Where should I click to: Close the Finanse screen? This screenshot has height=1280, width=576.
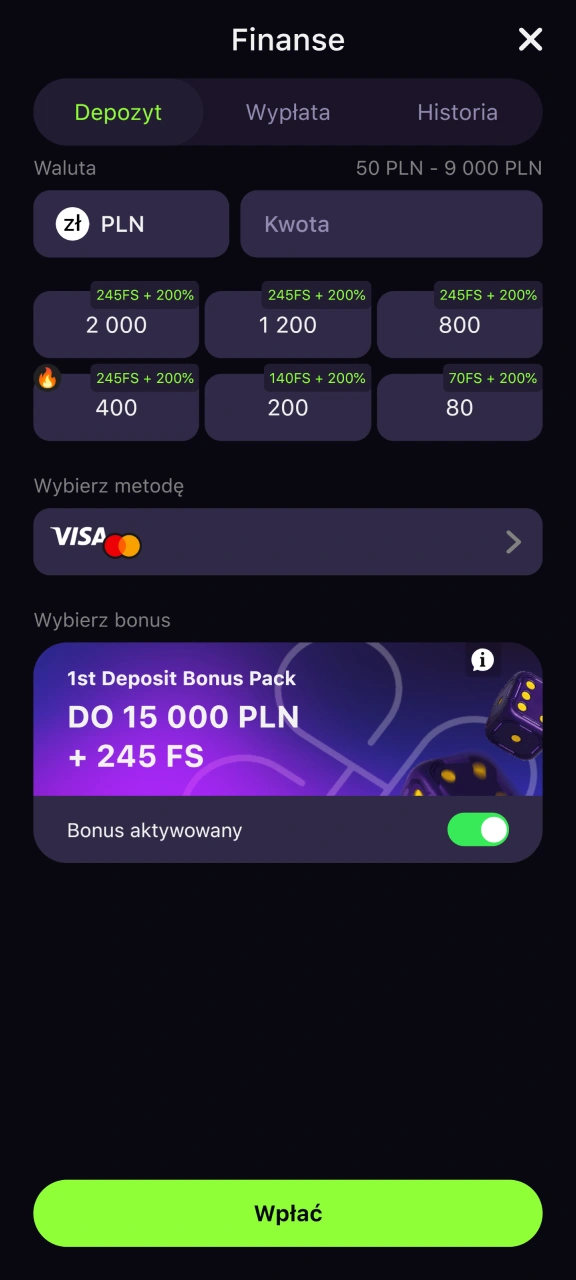[530, 39]
